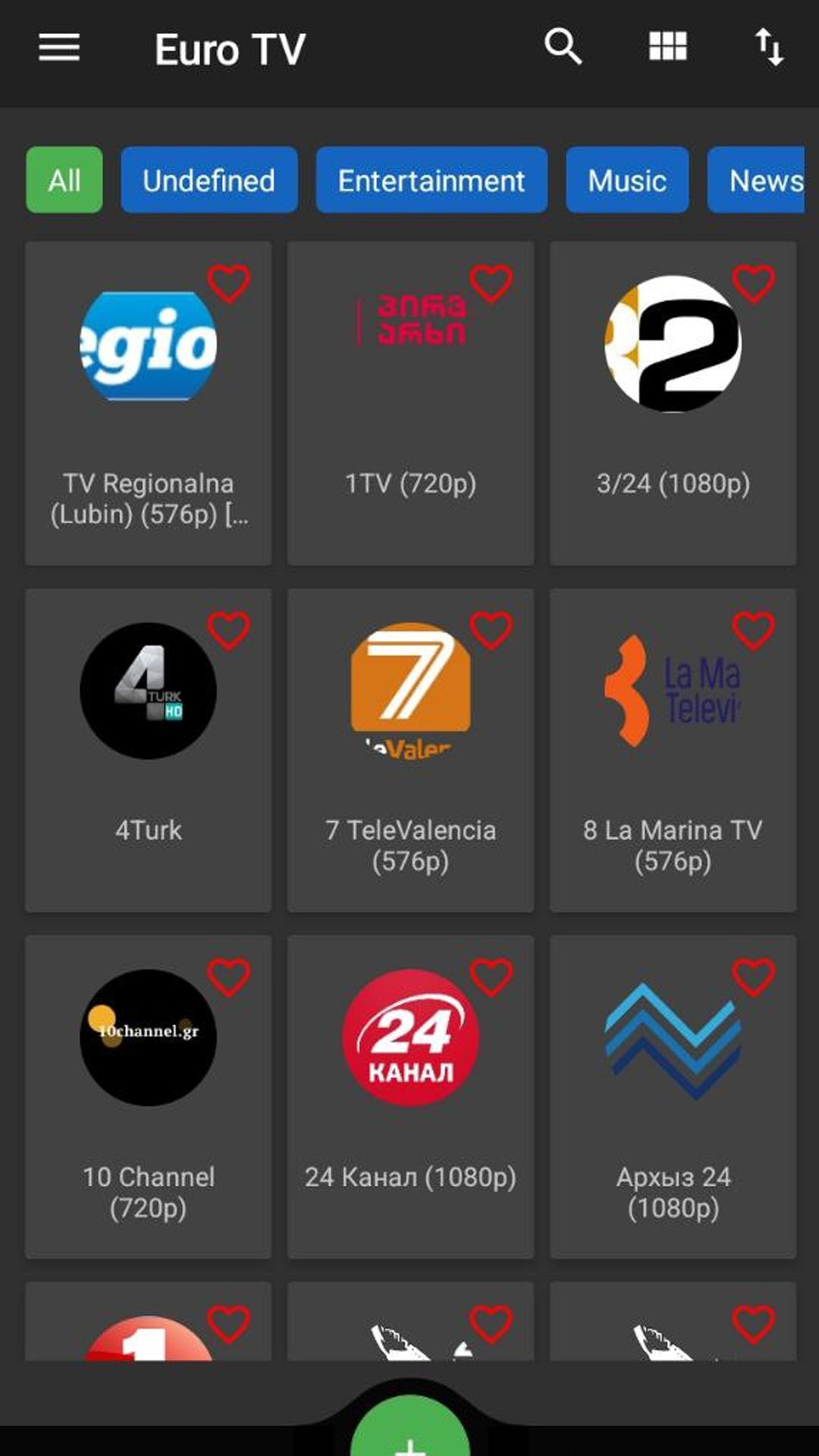Open 8 La Marina TV channel
819x1456 pixels.
pos(673,750)
